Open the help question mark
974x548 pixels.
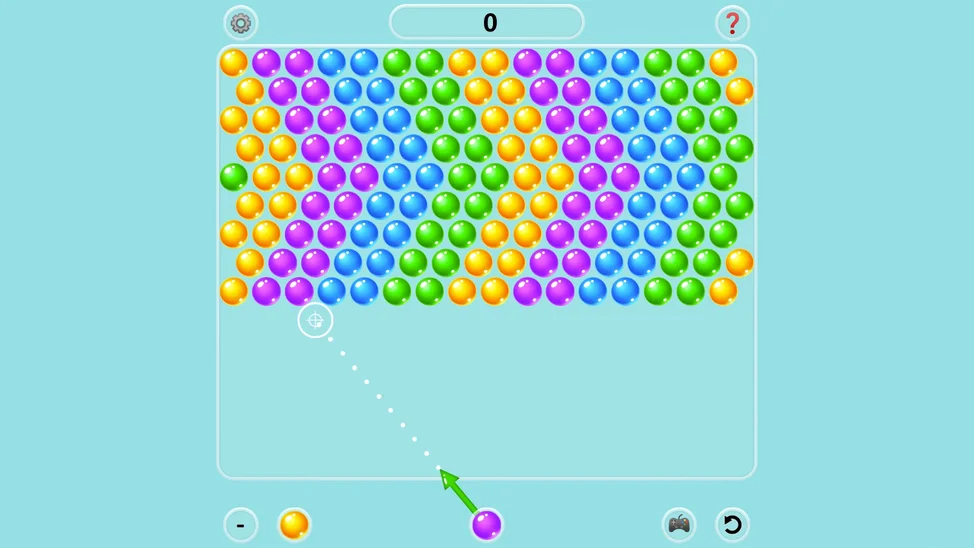[732, 23]
